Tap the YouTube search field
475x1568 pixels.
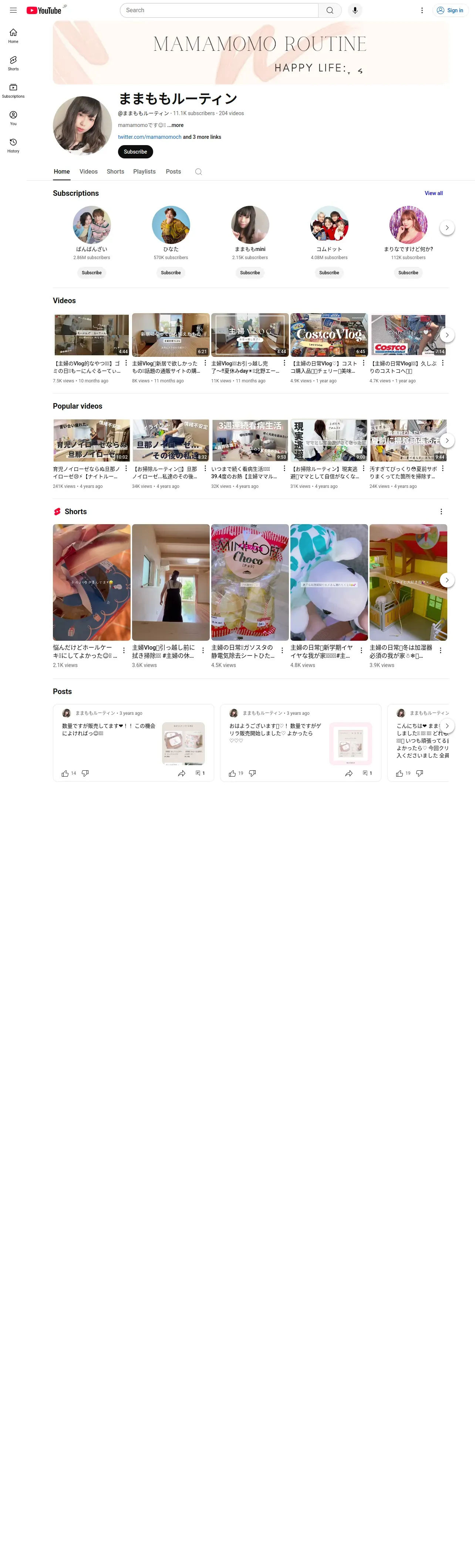(219, 10)
